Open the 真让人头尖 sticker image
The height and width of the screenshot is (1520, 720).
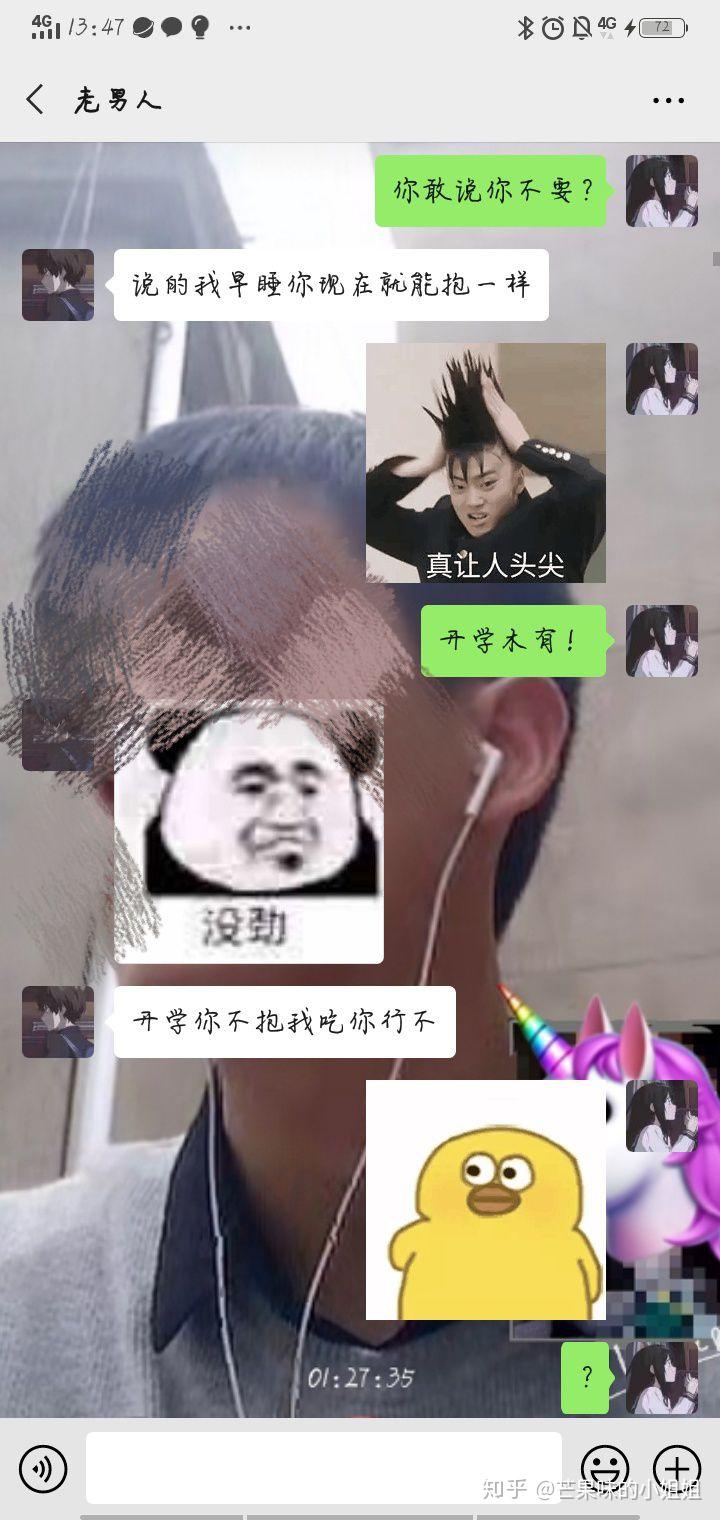[x=486, y=463]
